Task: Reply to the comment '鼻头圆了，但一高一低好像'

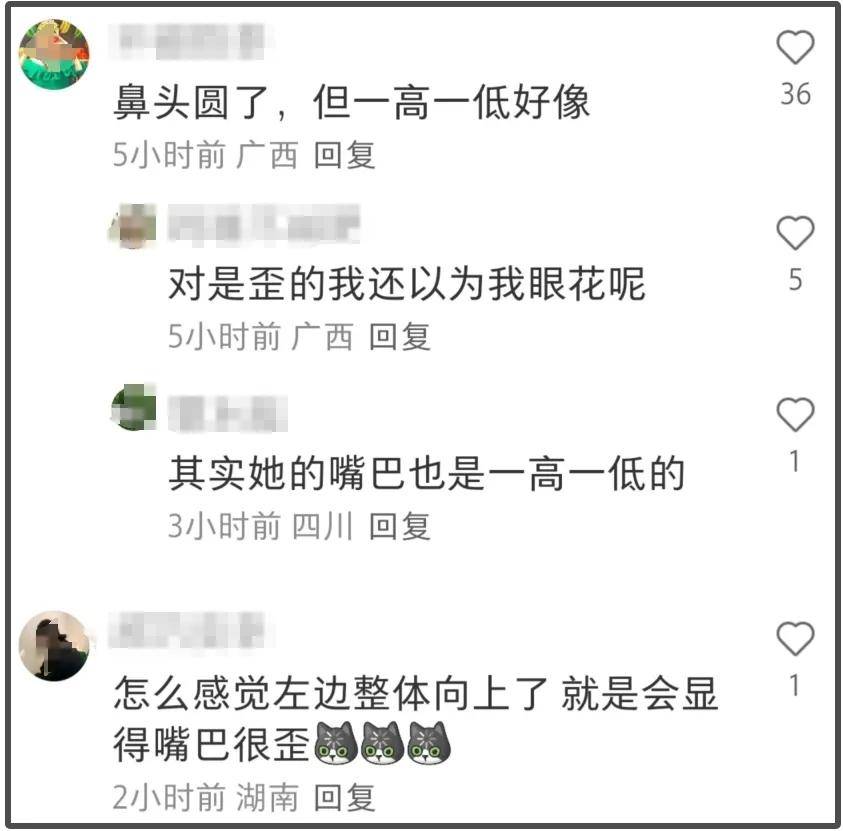Action: point(344,155)
